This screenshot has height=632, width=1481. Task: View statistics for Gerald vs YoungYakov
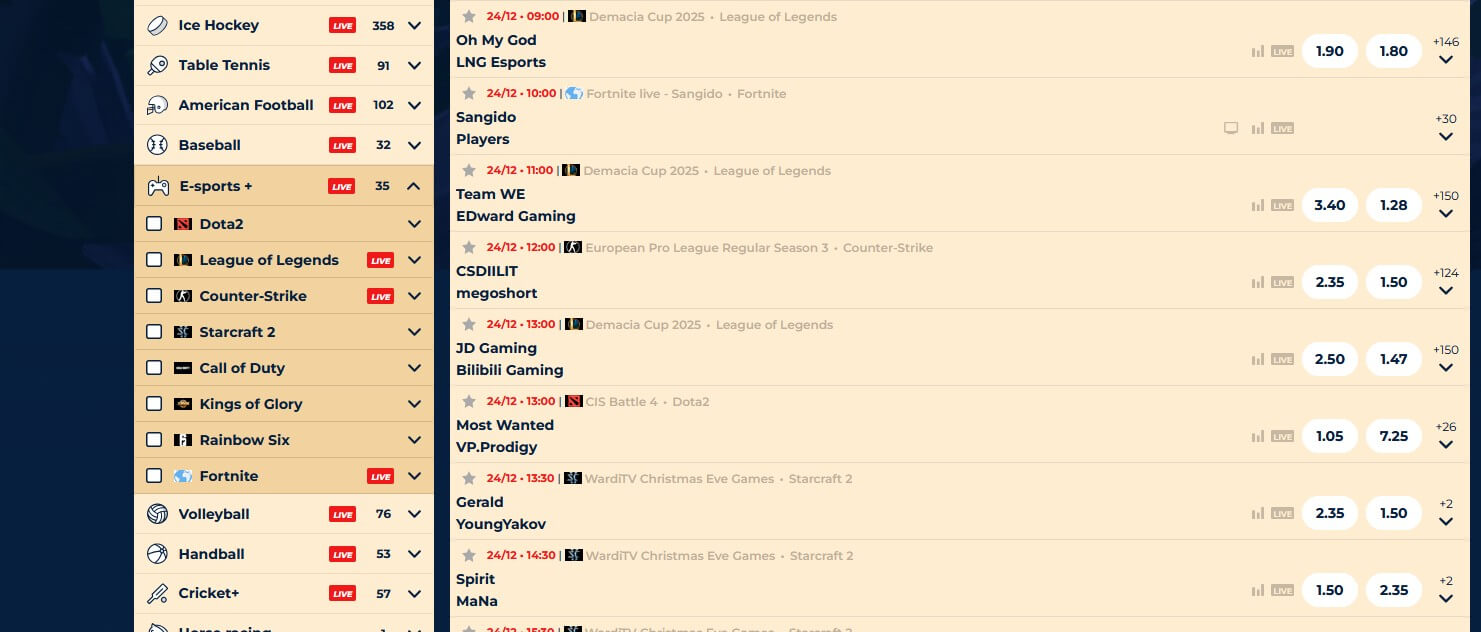click(1257, 514)
